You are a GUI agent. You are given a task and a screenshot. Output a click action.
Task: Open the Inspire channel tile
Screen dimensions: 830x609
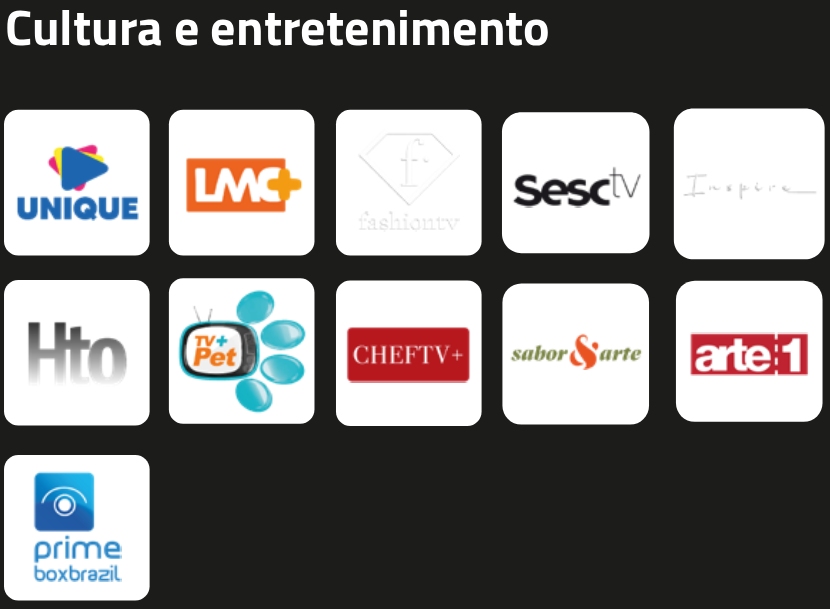[x=748, y=184]
